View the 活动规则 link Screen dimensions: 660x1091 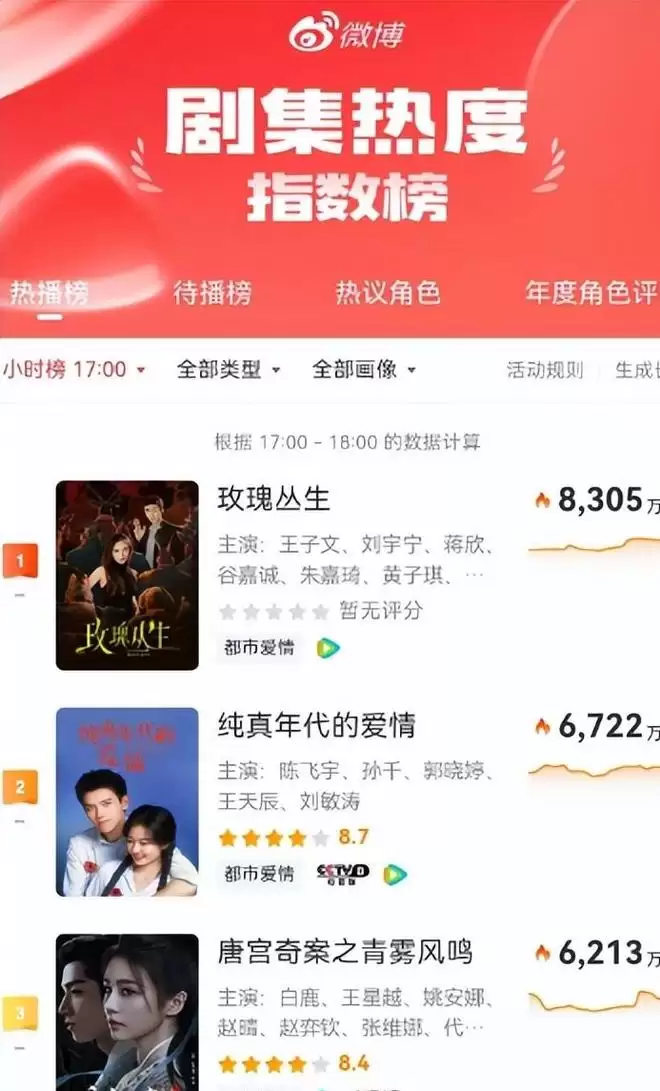(x=545, y=370)
